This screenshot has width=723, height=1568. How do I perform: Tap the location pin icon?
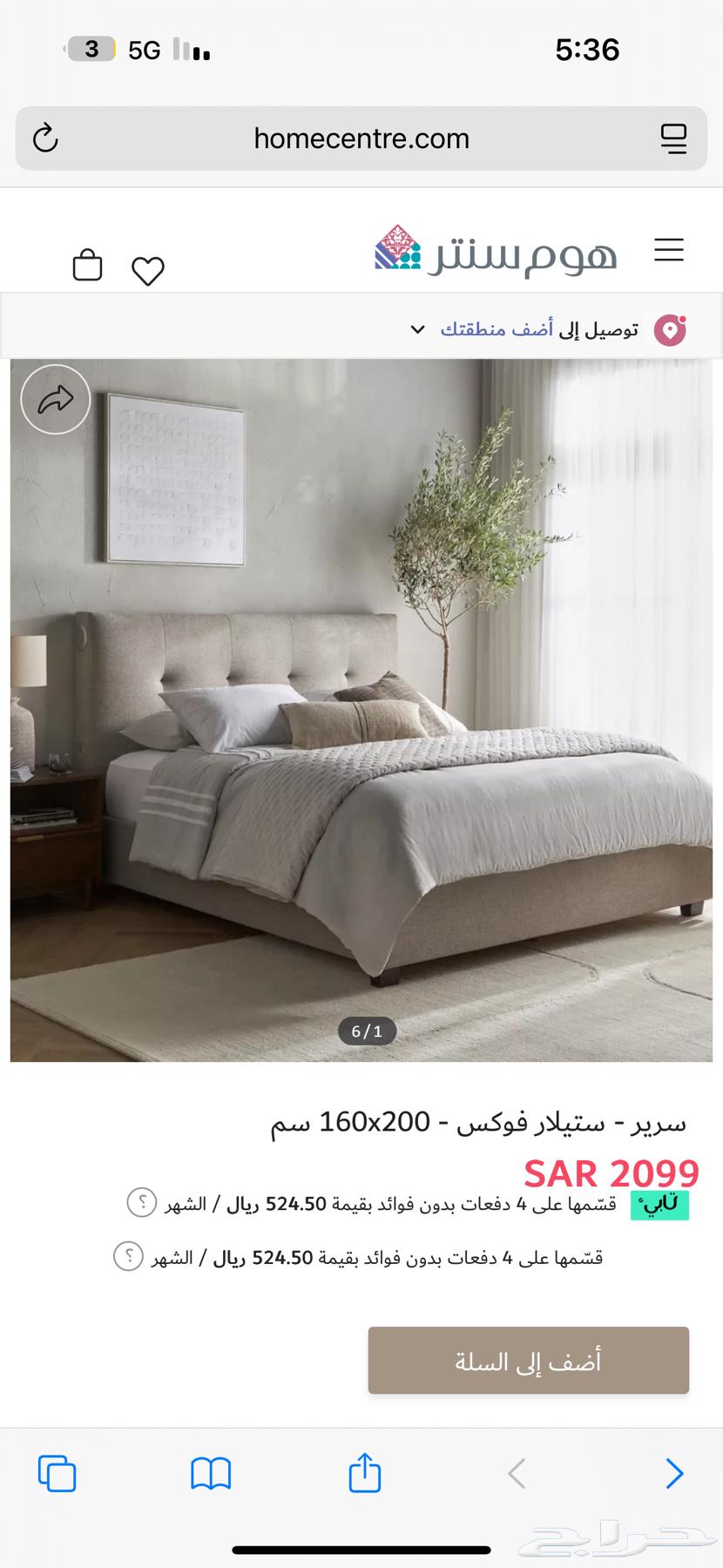click(x=668, y=329)
